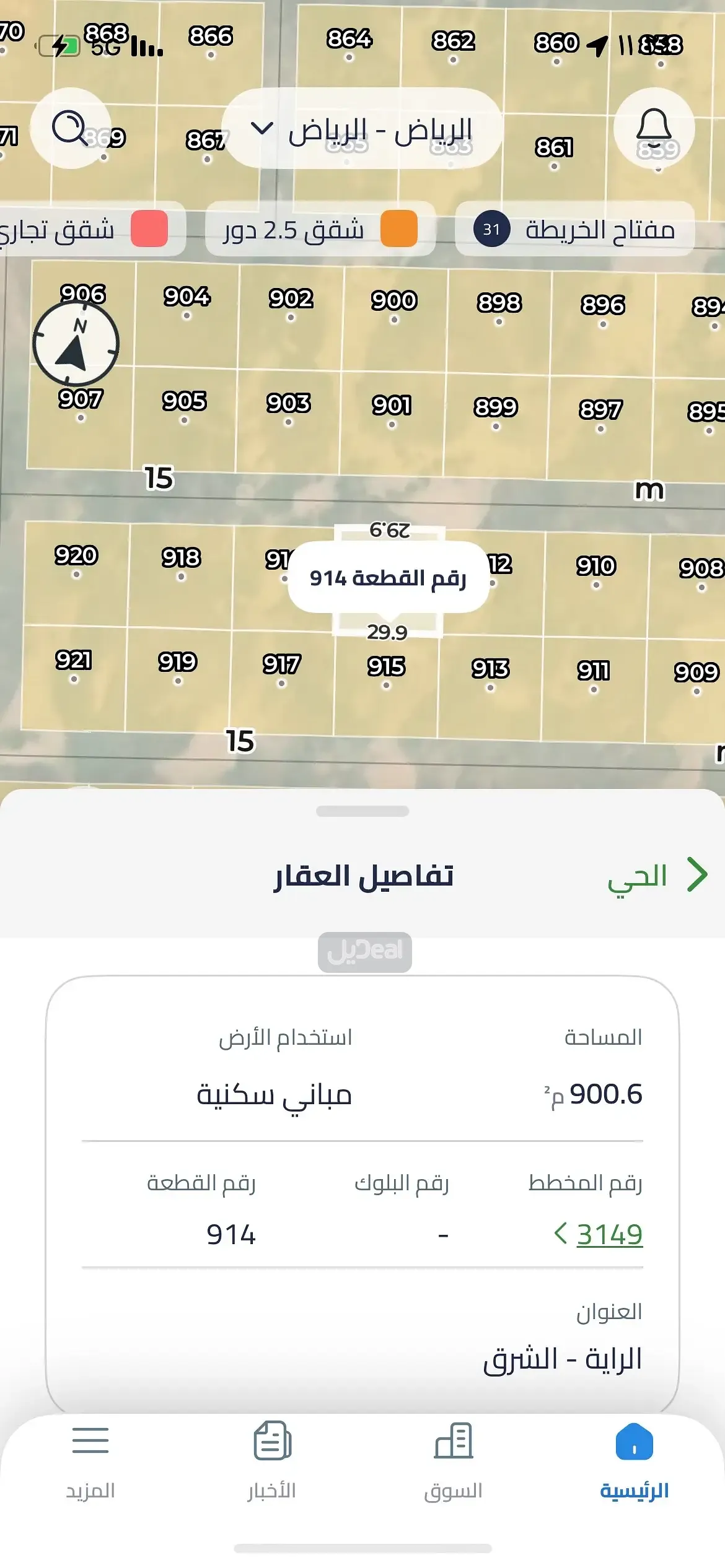This screenshot has height=1568, width=725.
Task: Select plot 900 on the map
Action: (x=394, y=310)
